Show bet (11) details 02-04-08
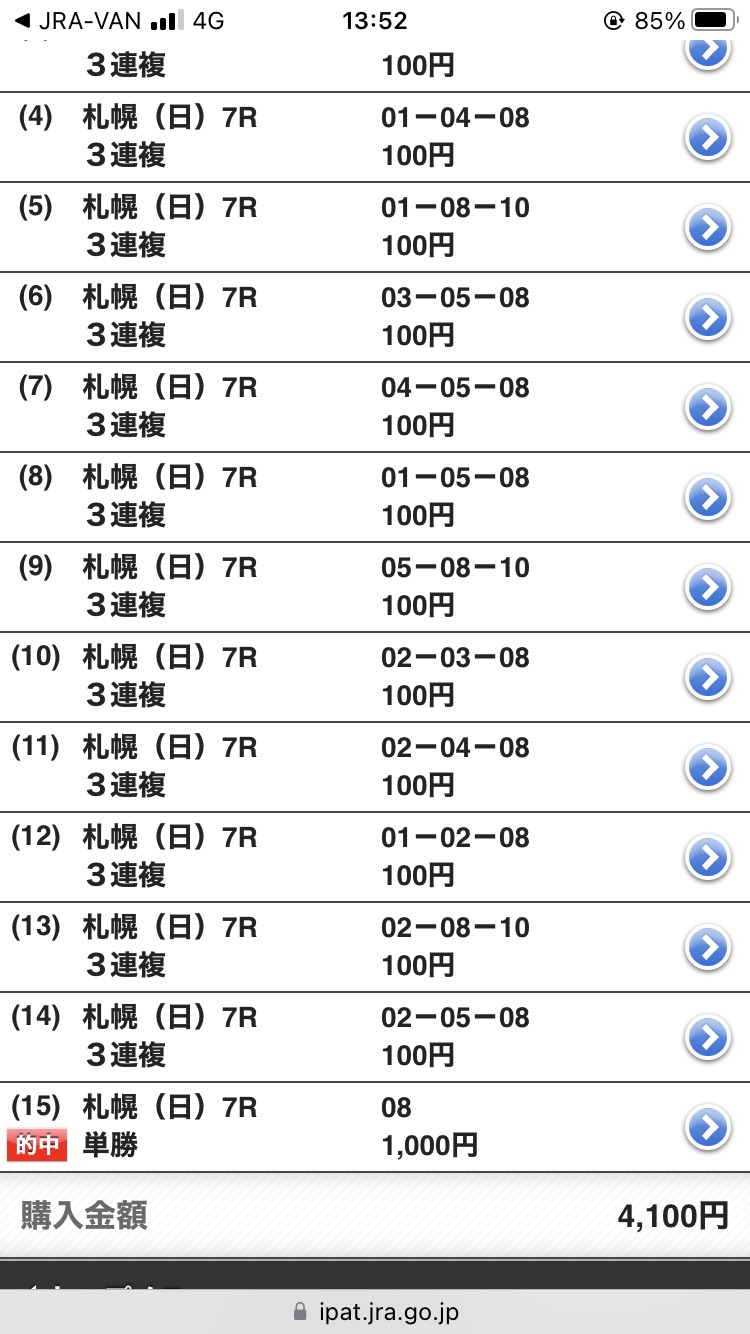Image resolution: width=750 pixels, height=1334 pixels. point(707,767)
